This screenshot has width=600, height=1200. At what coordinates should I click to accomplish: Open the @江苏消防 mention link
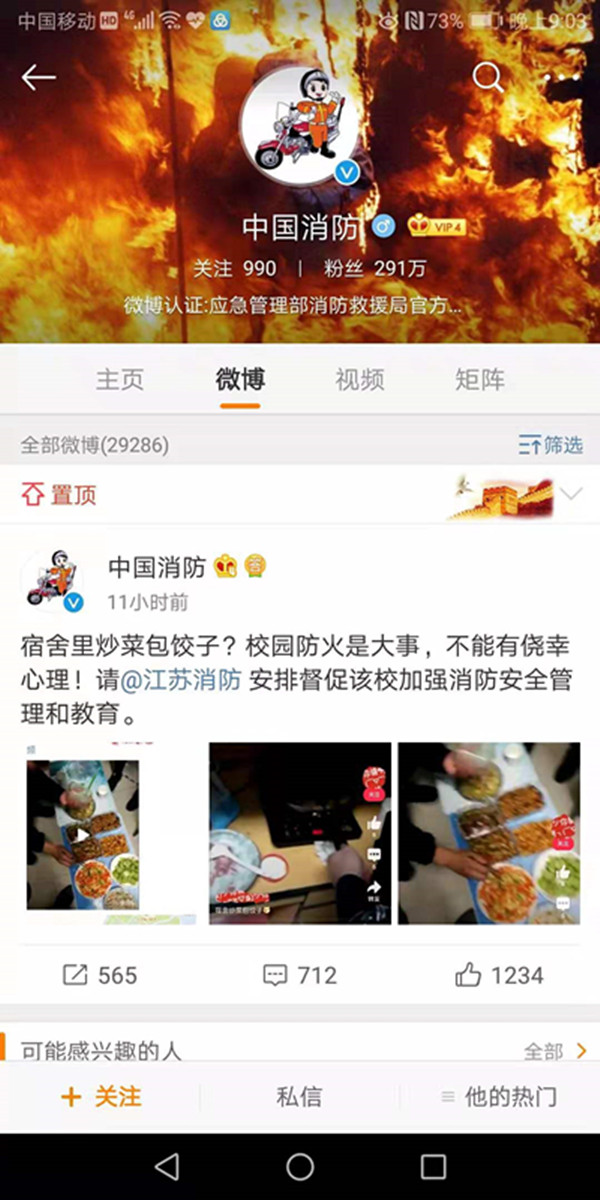point(181,681)
